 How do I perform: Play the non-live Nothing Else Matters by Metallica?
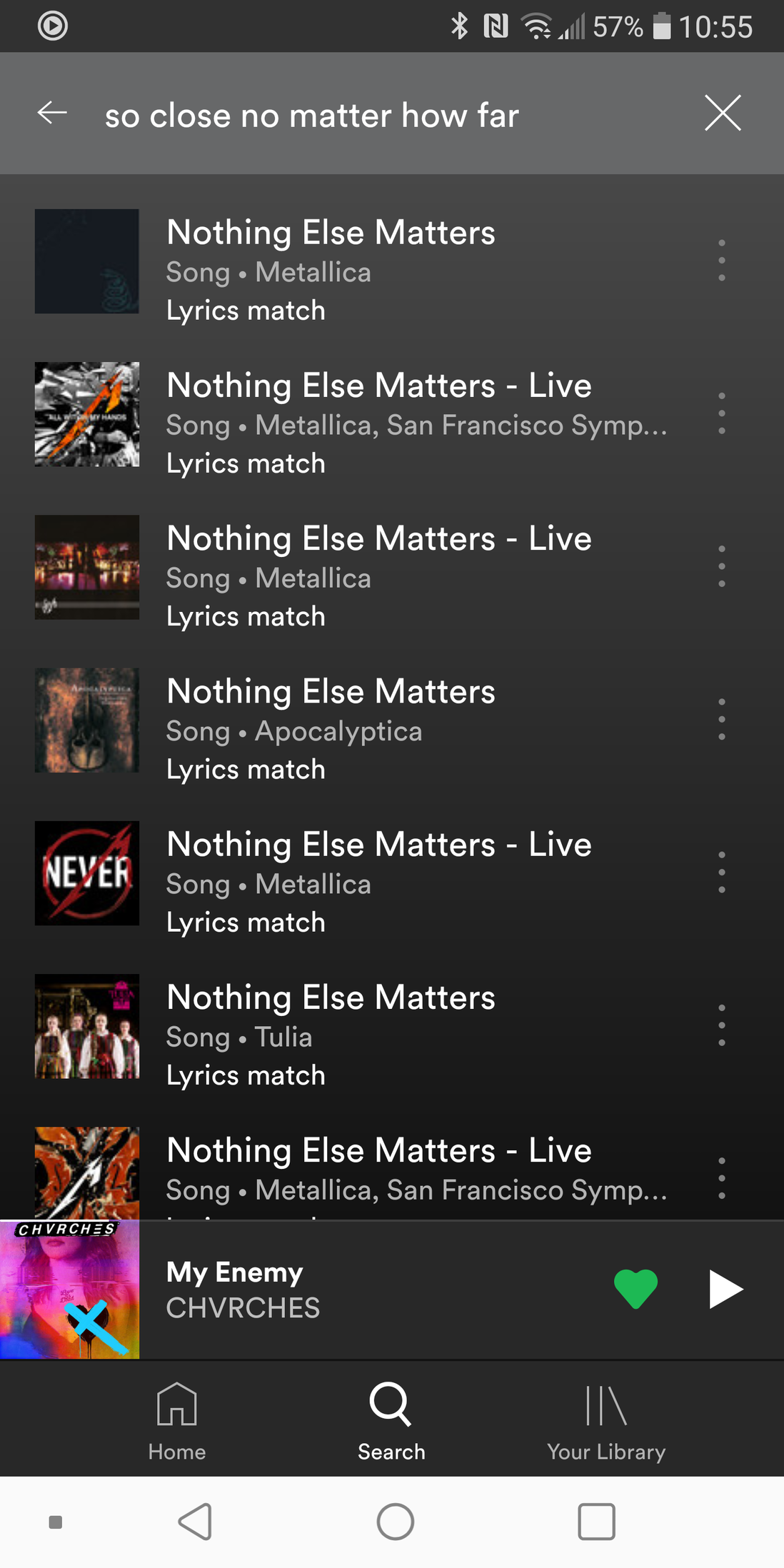point(331,261)
